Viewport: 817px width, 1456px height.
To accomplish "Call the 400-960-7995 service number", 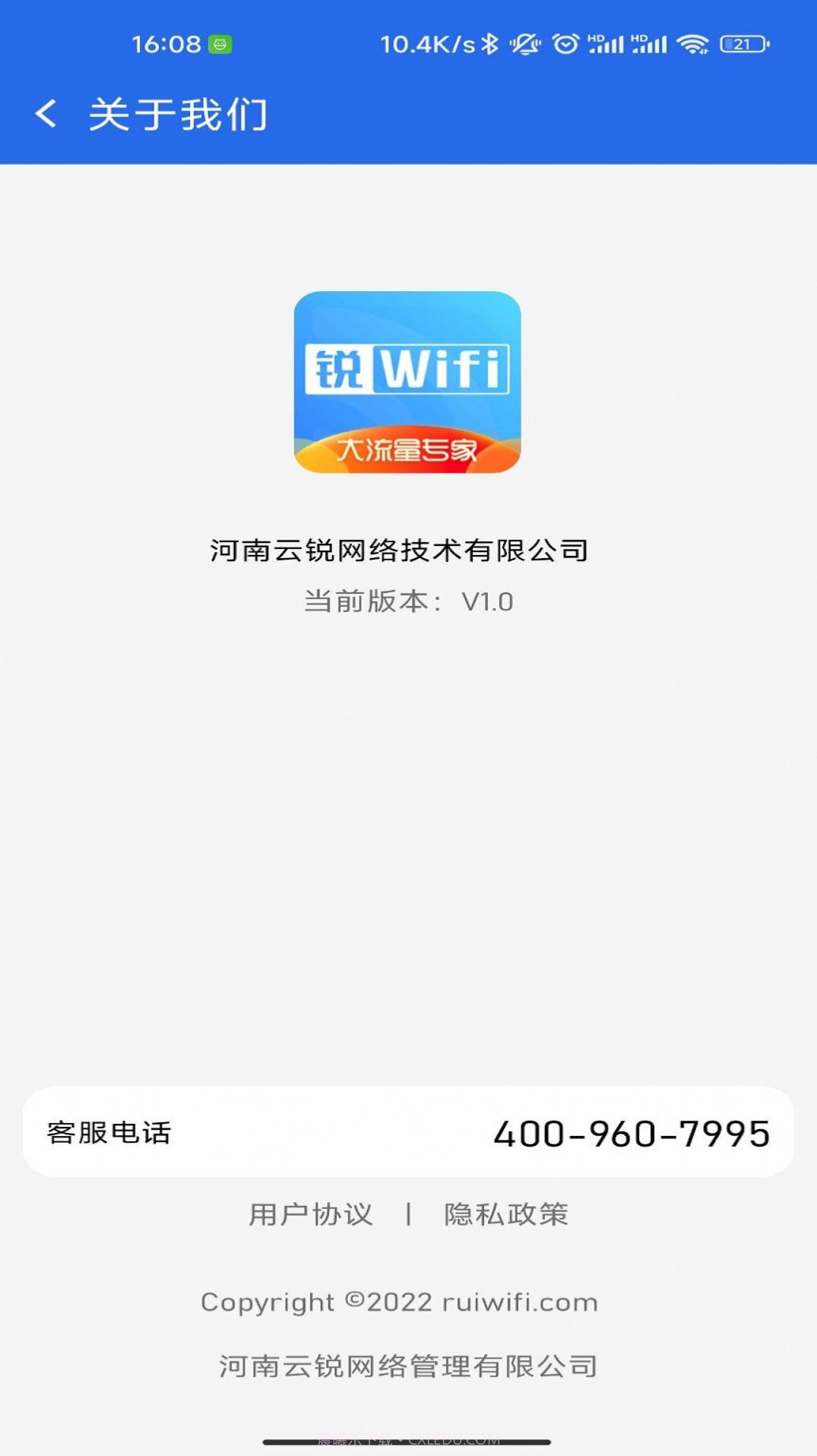I will 633,1133.
